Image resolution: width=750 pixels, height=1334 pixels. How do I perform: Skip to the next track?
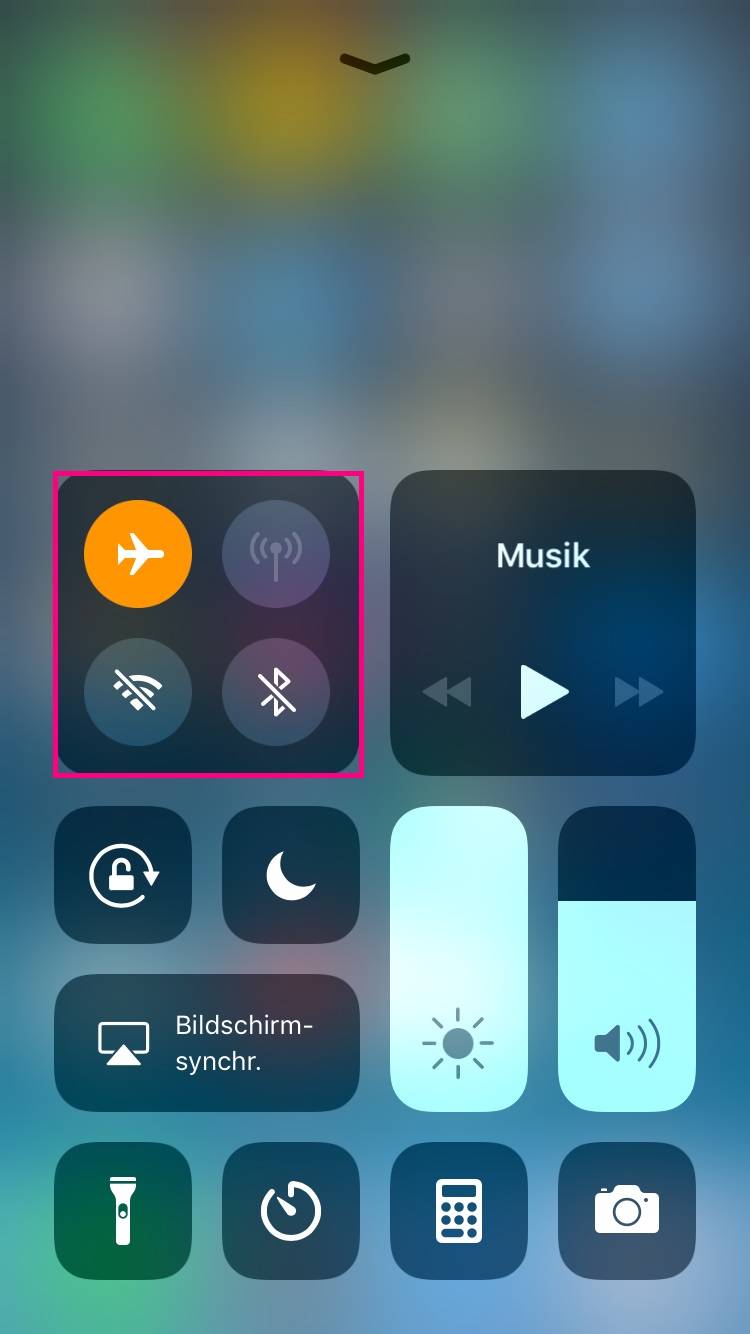tap(639, 691)
